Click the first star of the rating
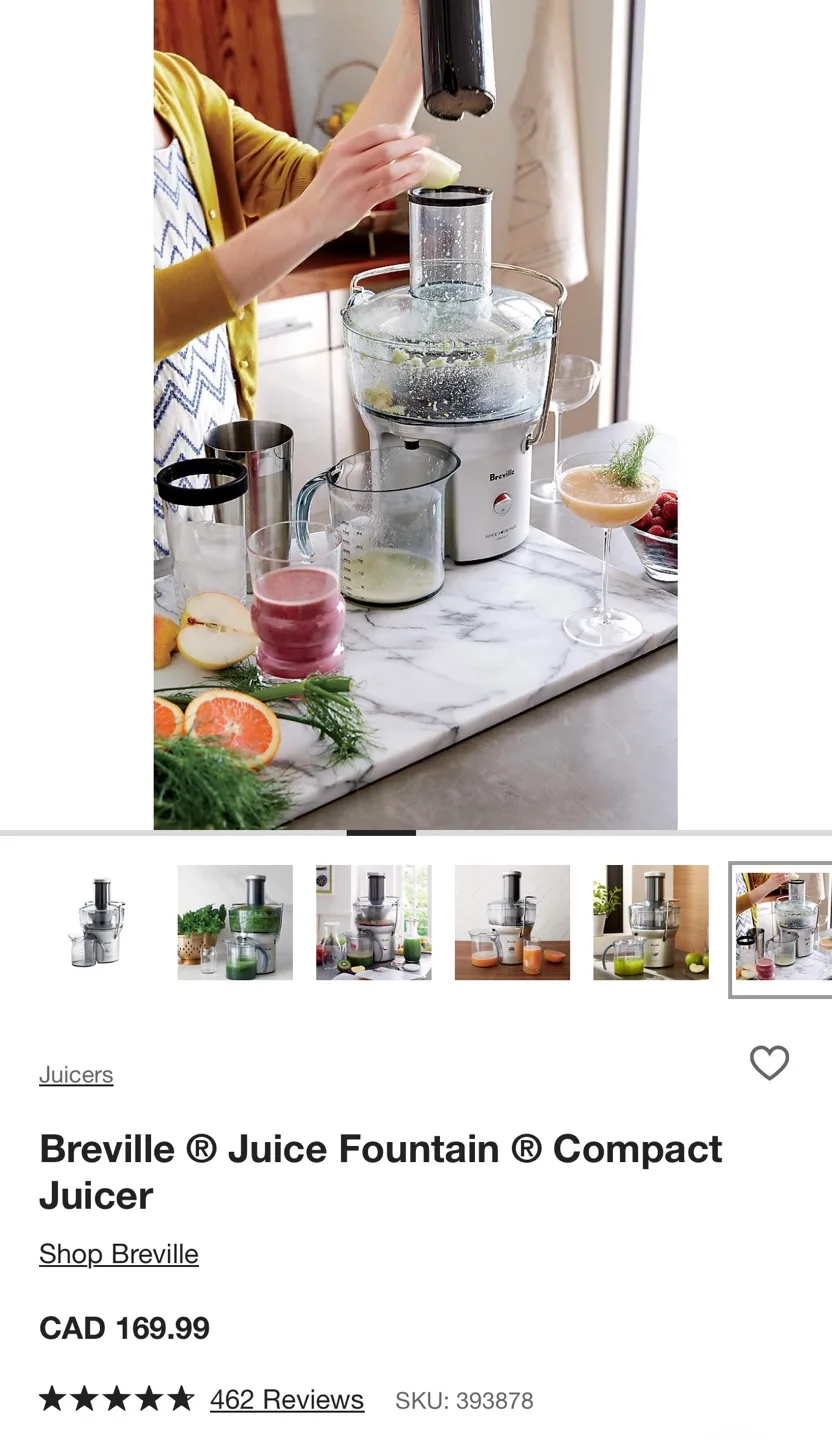The image size is (832, 1440). pos(50,1398)
